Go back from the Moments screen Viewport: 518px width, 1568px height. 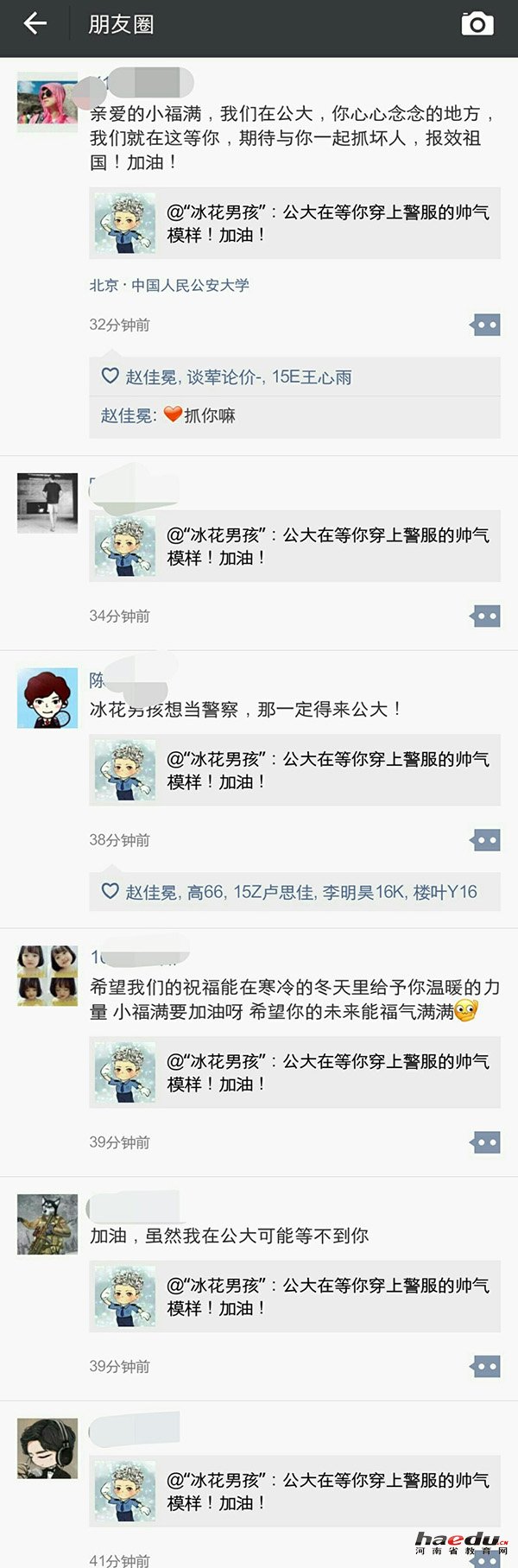point(35,24)
